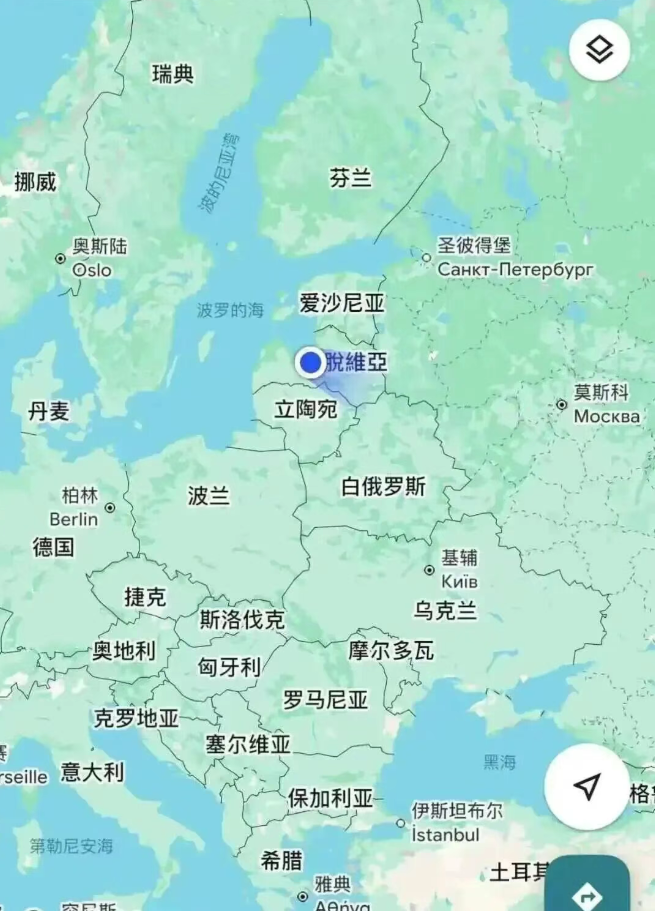Open the map layers selector
This screenshot has height=911, width=655.
pyautogui.click(x=599, y=50)
